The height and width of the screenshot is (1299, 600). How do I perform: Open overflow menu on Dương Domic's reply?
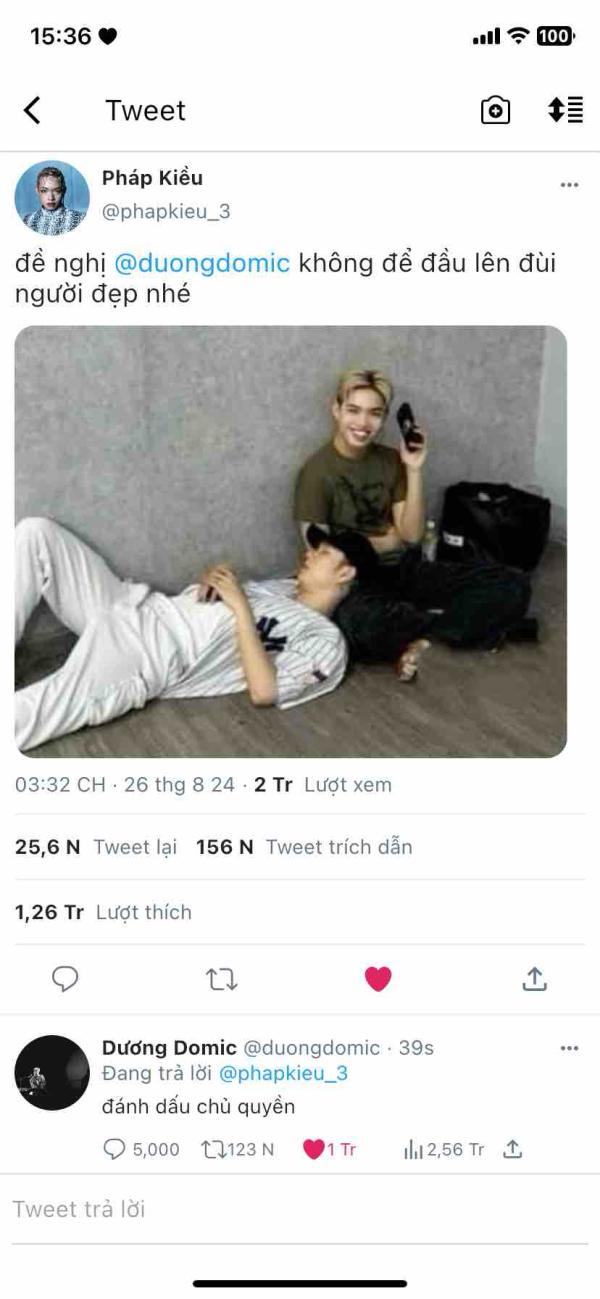point(569,1048)
